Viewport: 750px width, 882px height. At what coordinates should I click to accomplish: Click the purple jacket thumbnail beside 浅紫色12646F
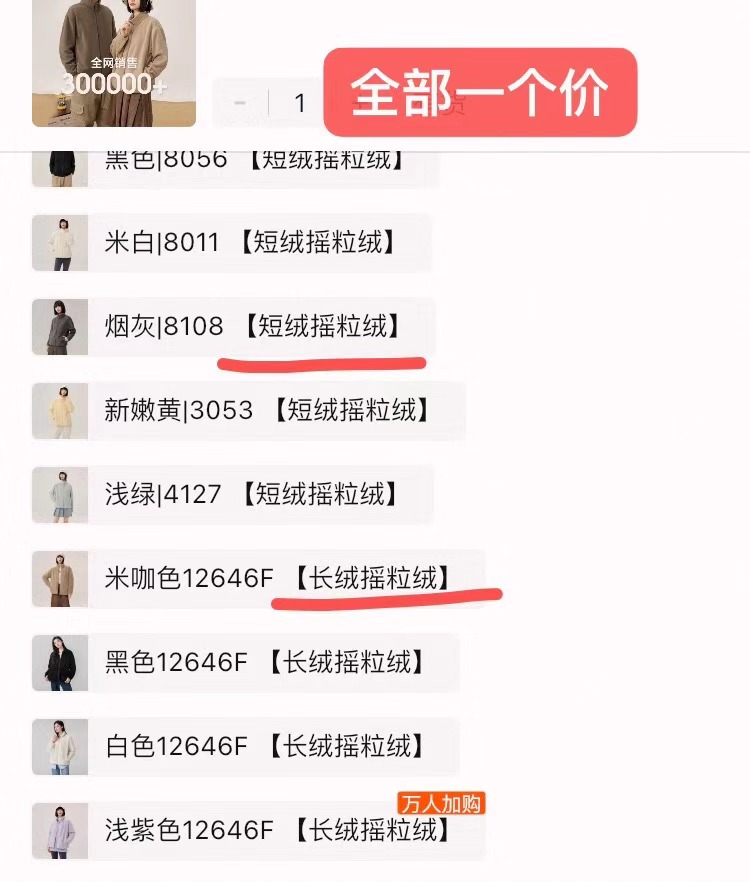(62, 831)
